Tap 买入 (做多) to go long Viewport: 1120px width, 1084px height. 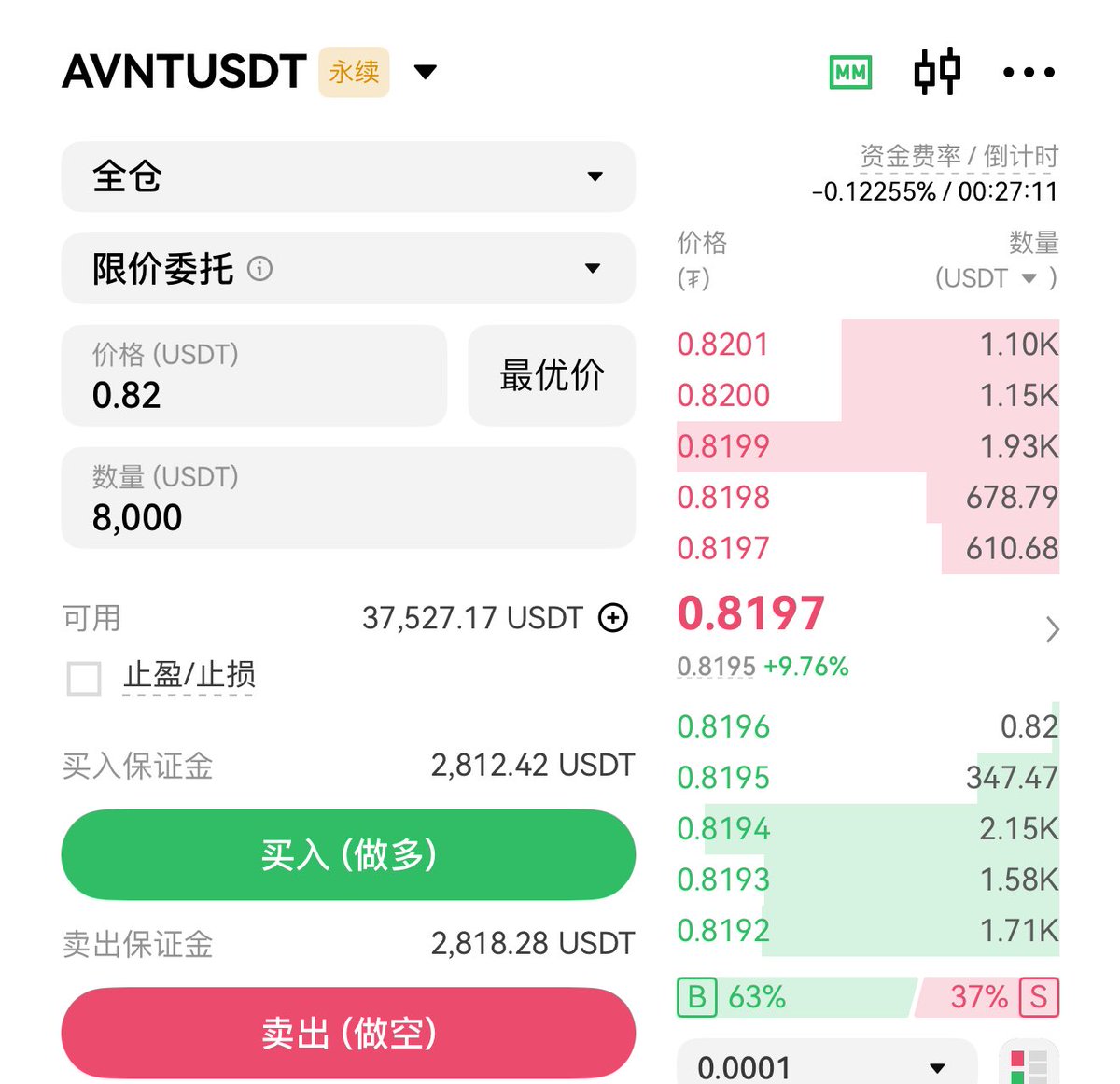[x=347, y=855]
